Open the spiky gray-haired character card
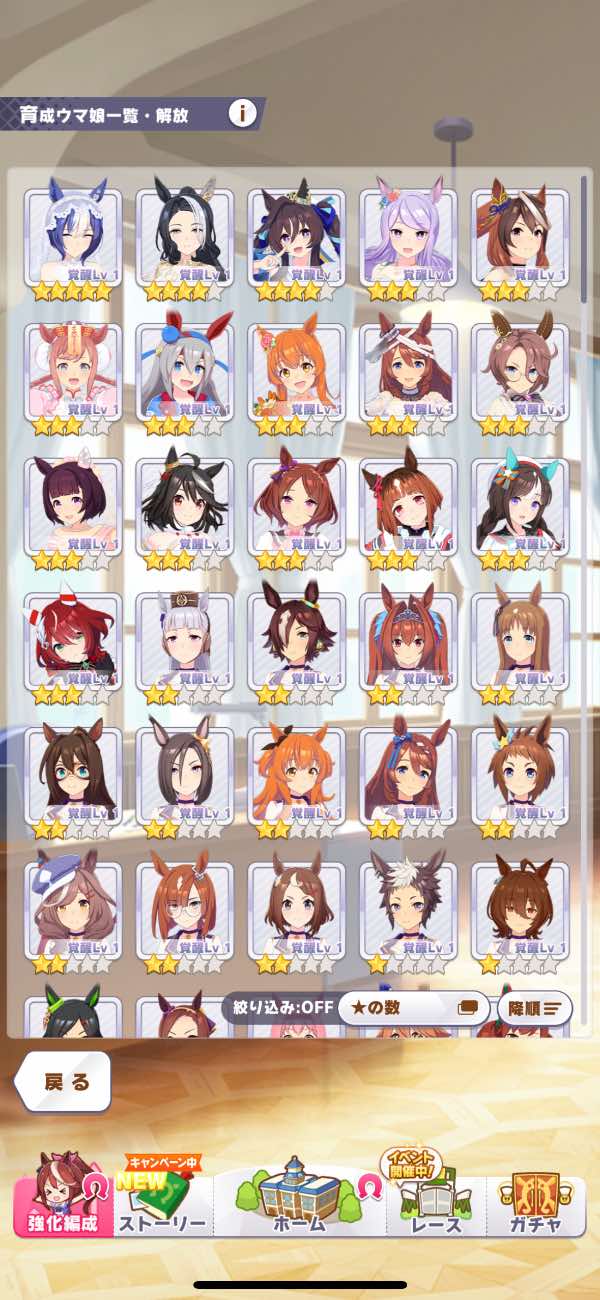This screenshot has height=1300, width=600. [x=408, y=912]
